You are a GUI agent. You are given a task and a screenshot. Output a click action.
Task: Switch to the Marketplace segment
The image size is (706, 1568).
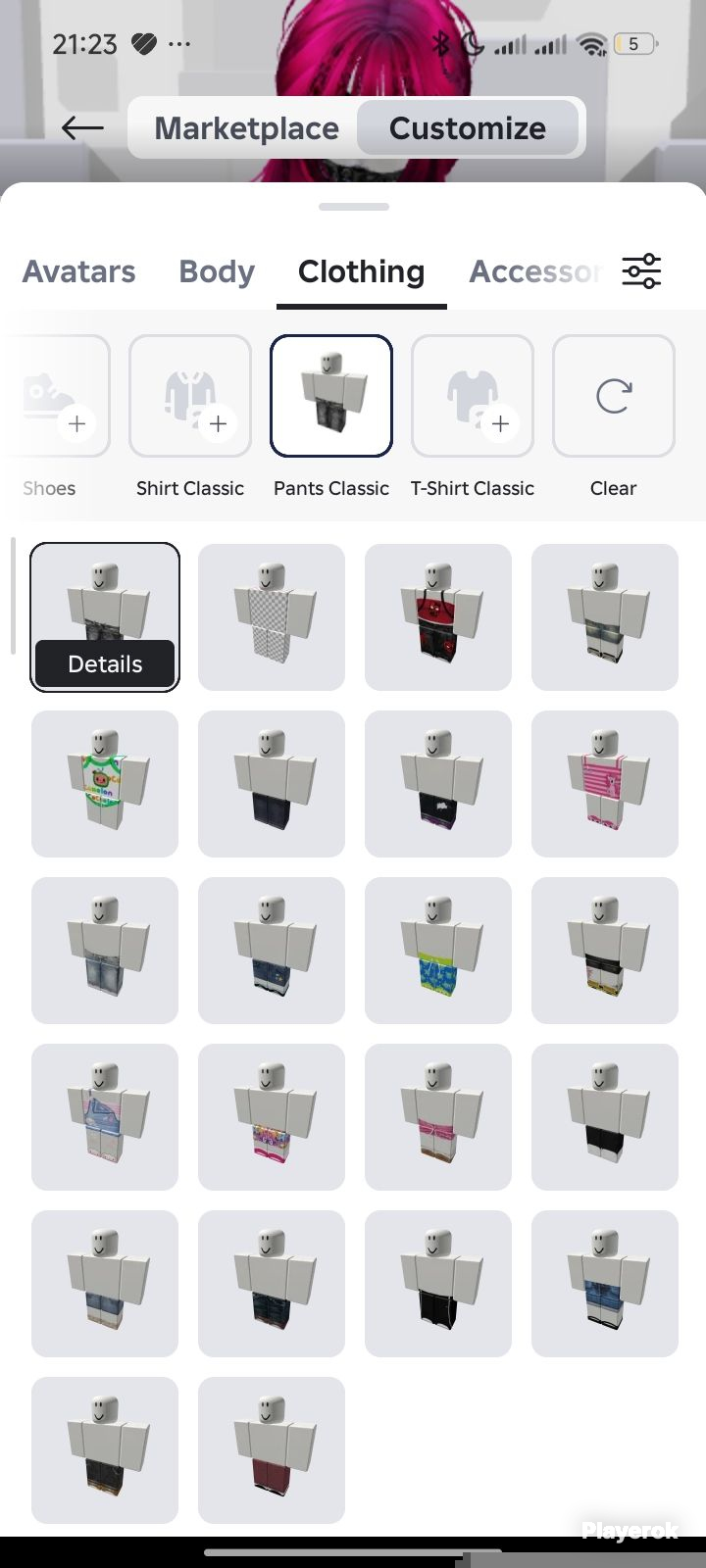[246, 128]
